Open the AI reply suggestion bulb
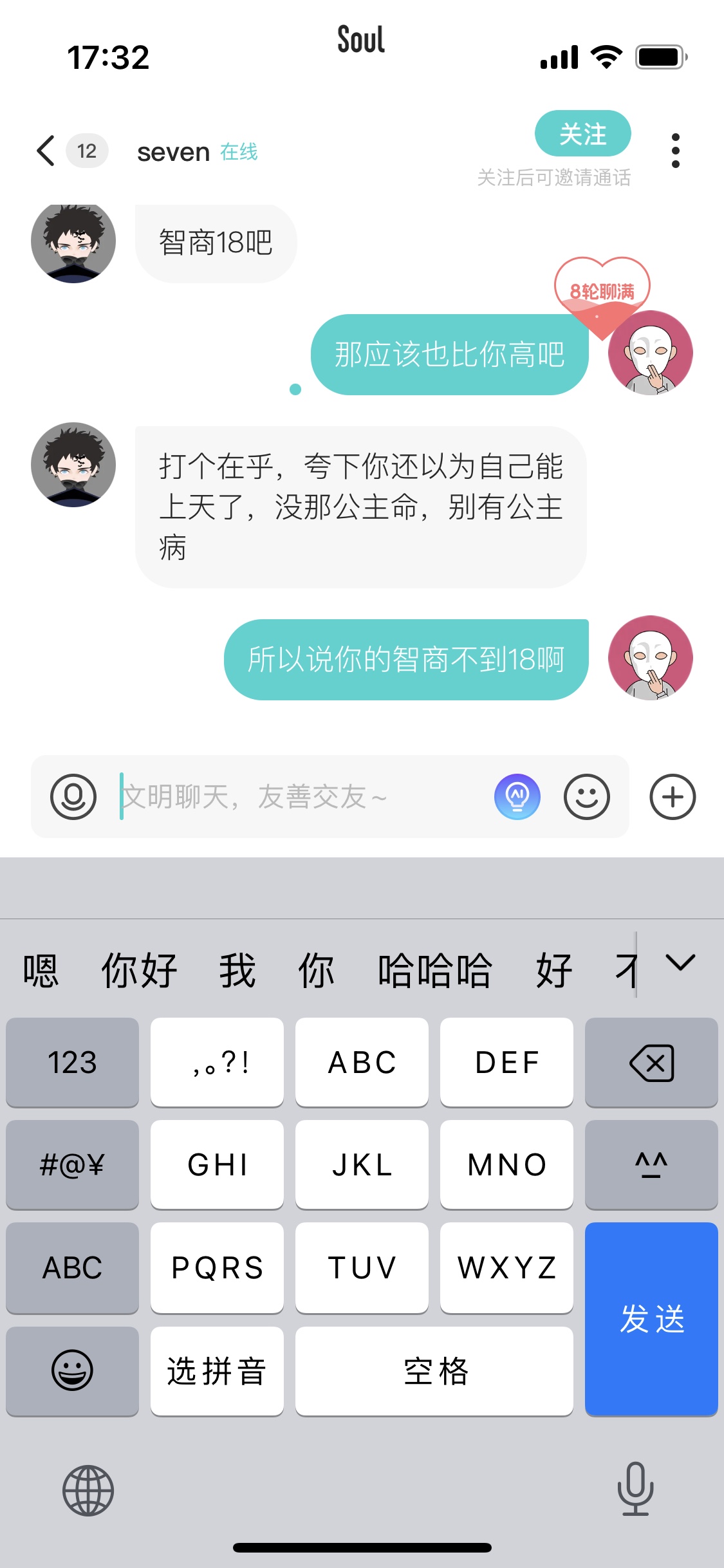 [517, 797]
